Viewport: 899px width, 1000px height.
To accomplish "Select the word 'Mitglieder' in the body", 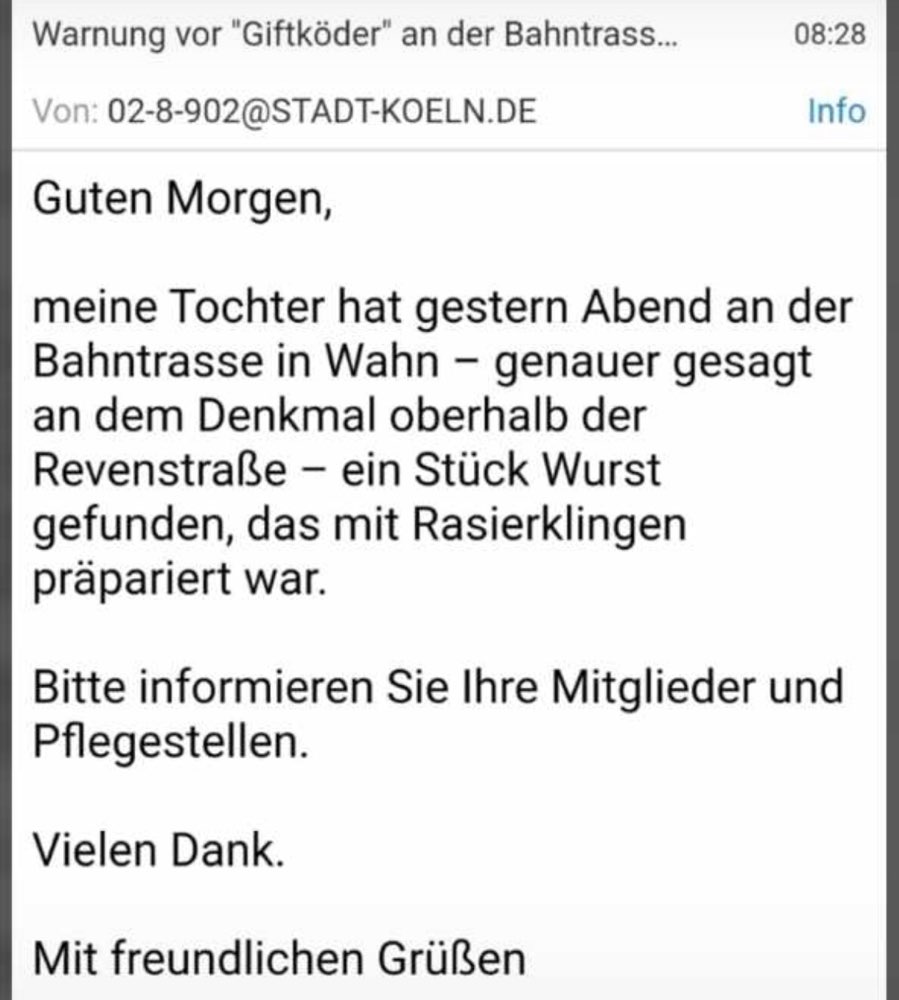I will [x=650, y=686].
